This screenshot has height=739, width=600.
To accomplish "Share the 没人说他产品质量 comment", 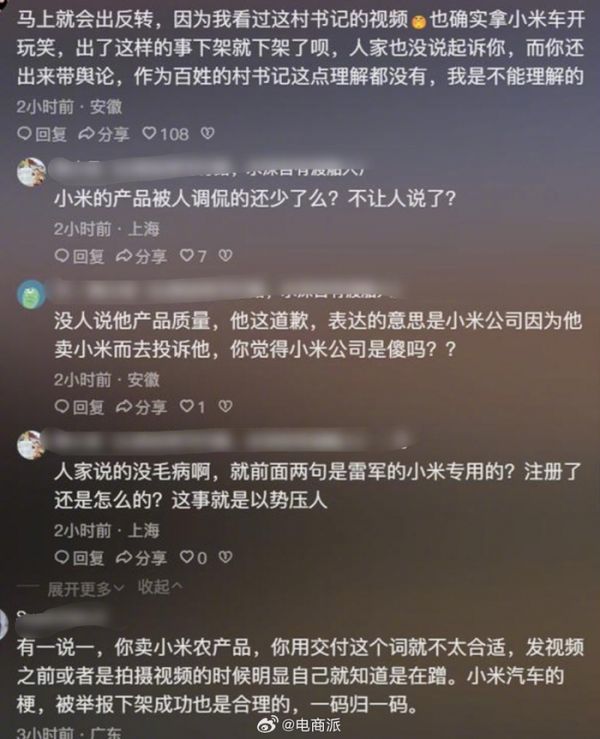I will click(x=141, y=407).
